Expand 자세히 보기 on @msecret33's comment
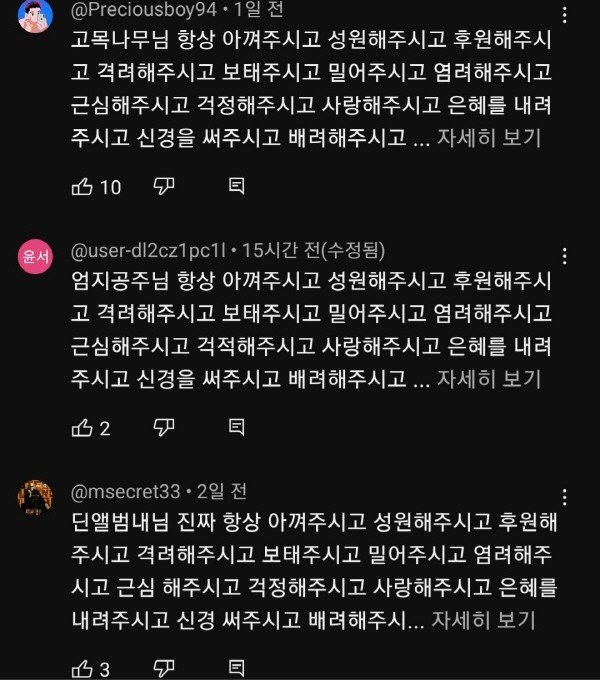The image size is (600, 680). (x=484, y=620)
